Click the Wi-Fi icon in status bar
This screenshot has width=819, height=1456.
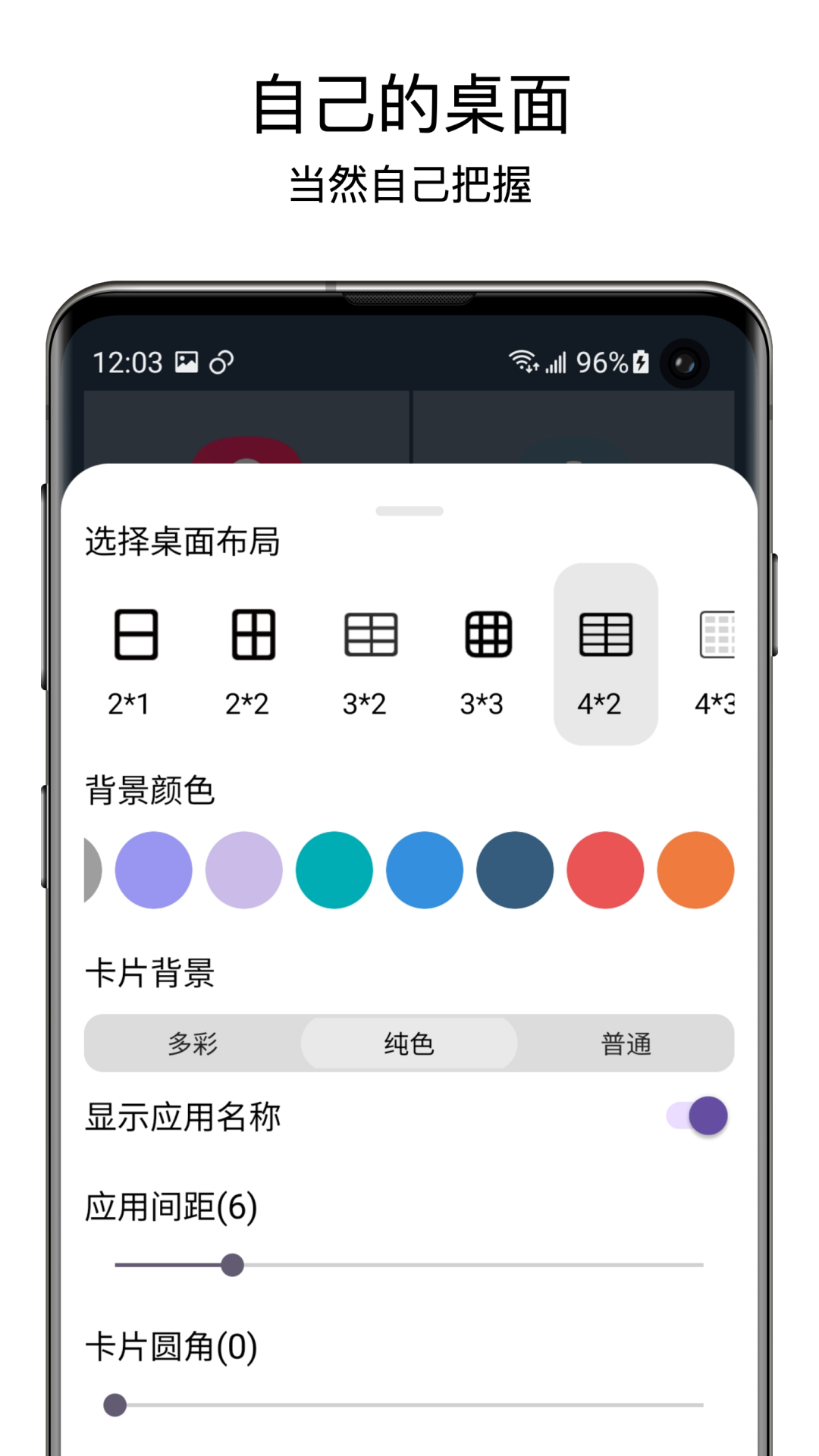click(x=524, y=363)
